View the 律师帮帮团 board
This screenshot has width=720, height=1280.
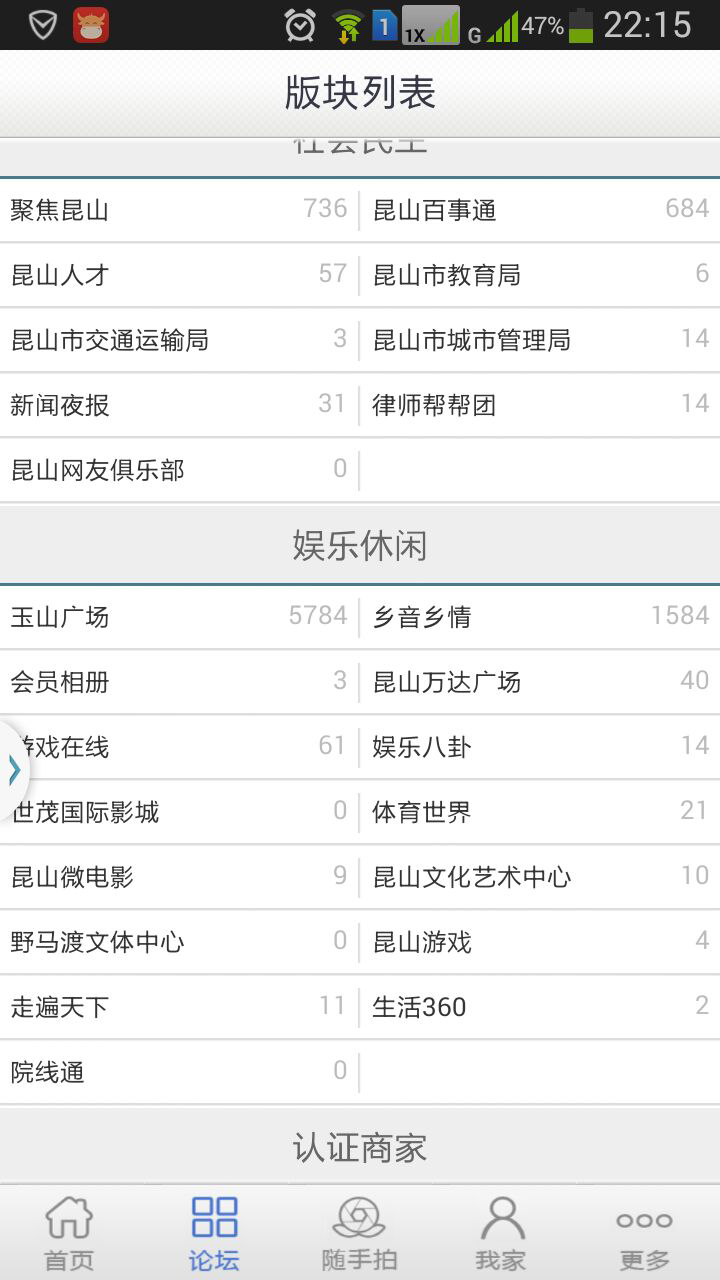[x=540, y=405]
